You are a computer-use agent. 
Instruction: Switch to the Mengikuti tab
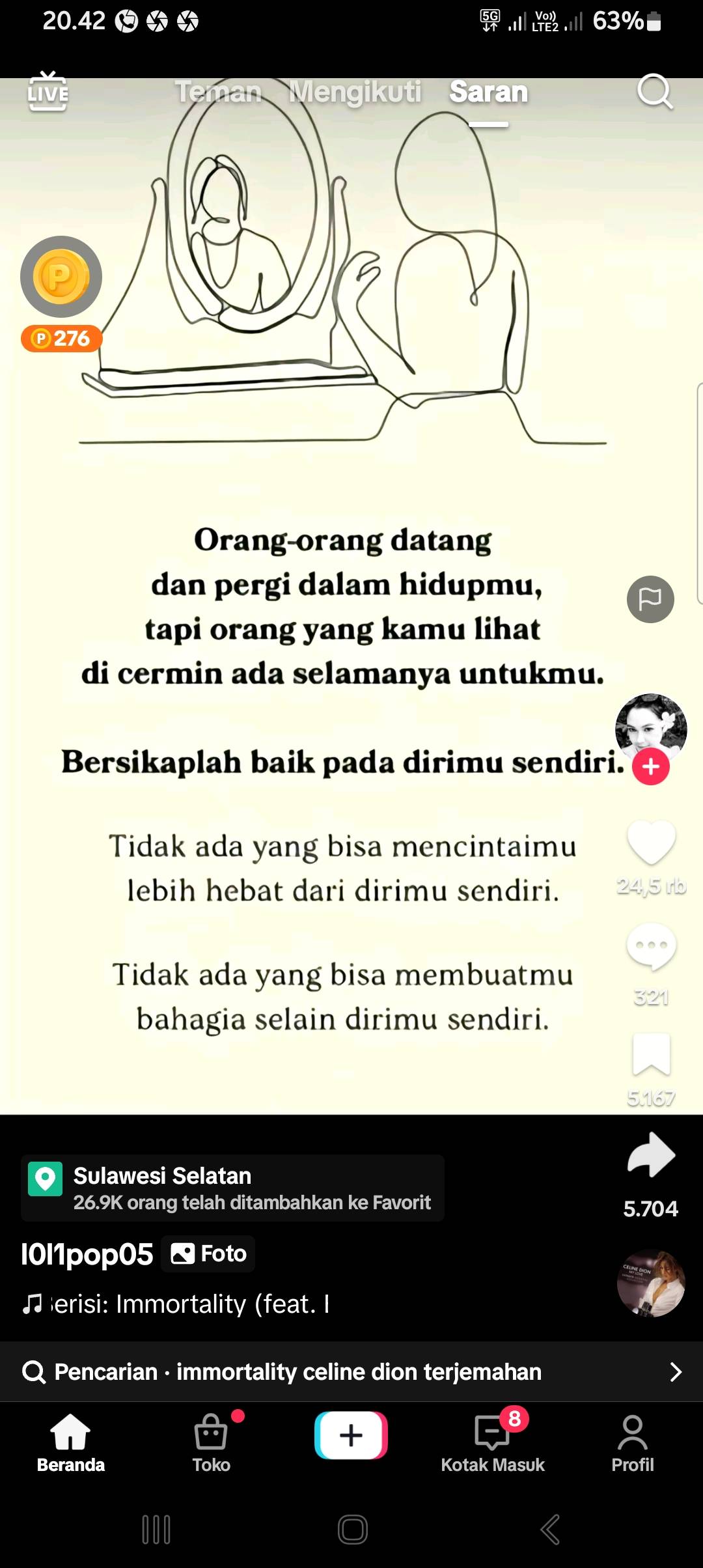coord(355,92)
